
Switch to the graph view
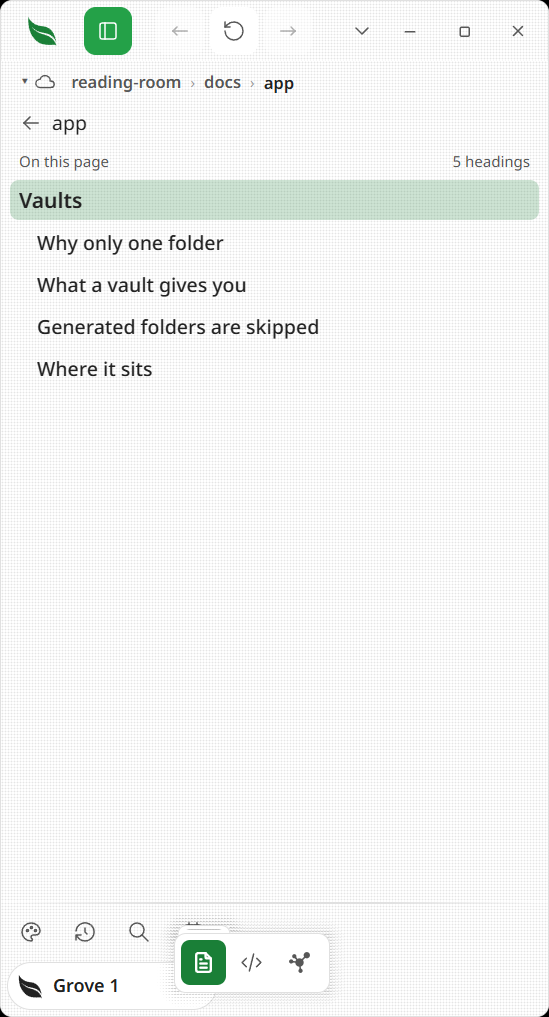click(x=300, y=963)
